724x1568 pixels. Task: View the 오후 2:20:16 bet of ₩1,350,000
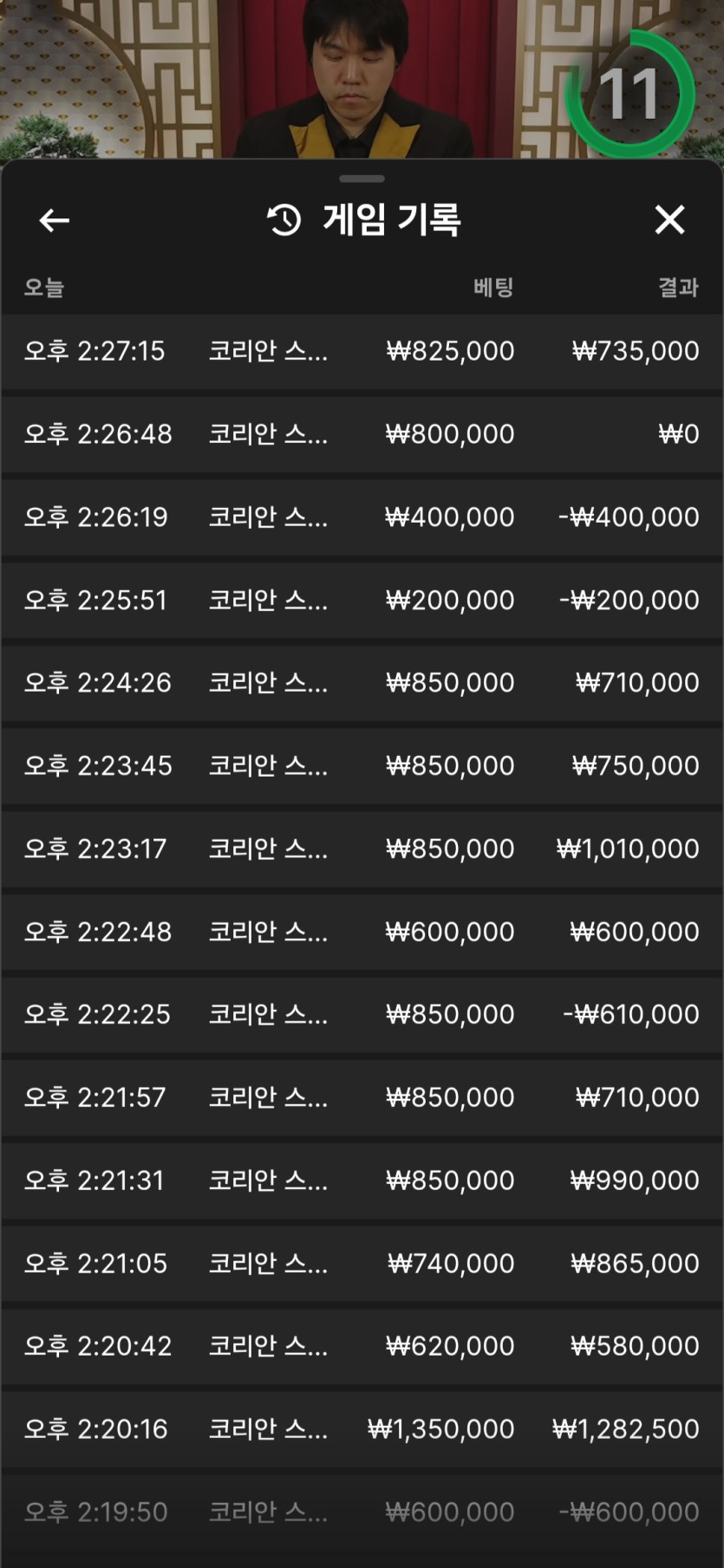tap(362, 1429)
